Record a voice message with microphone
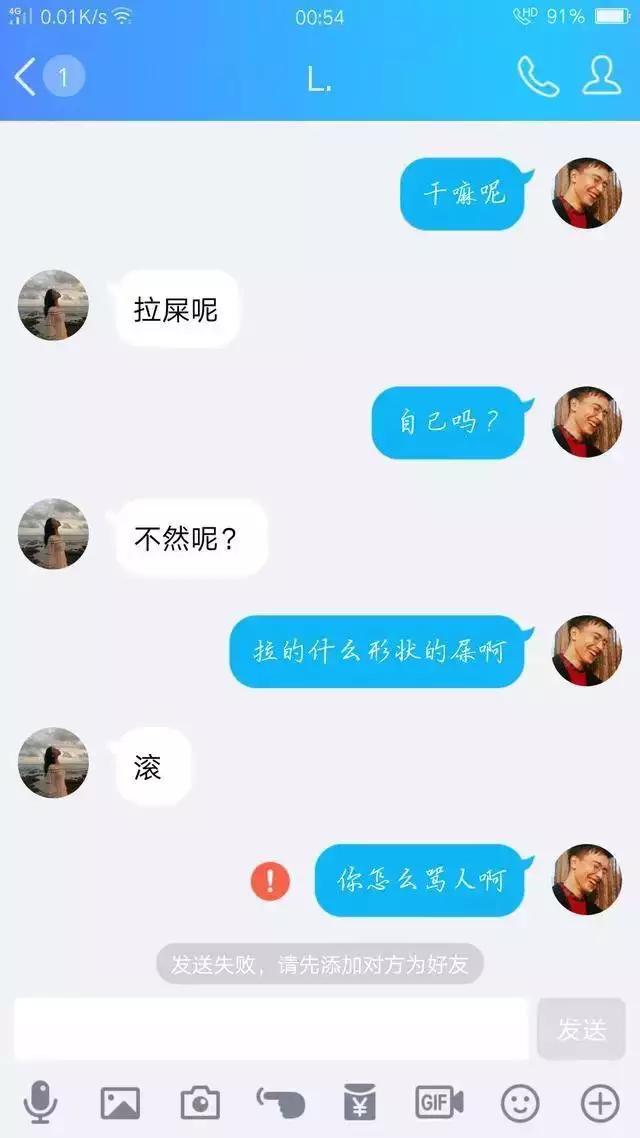 pos(40,1103)
